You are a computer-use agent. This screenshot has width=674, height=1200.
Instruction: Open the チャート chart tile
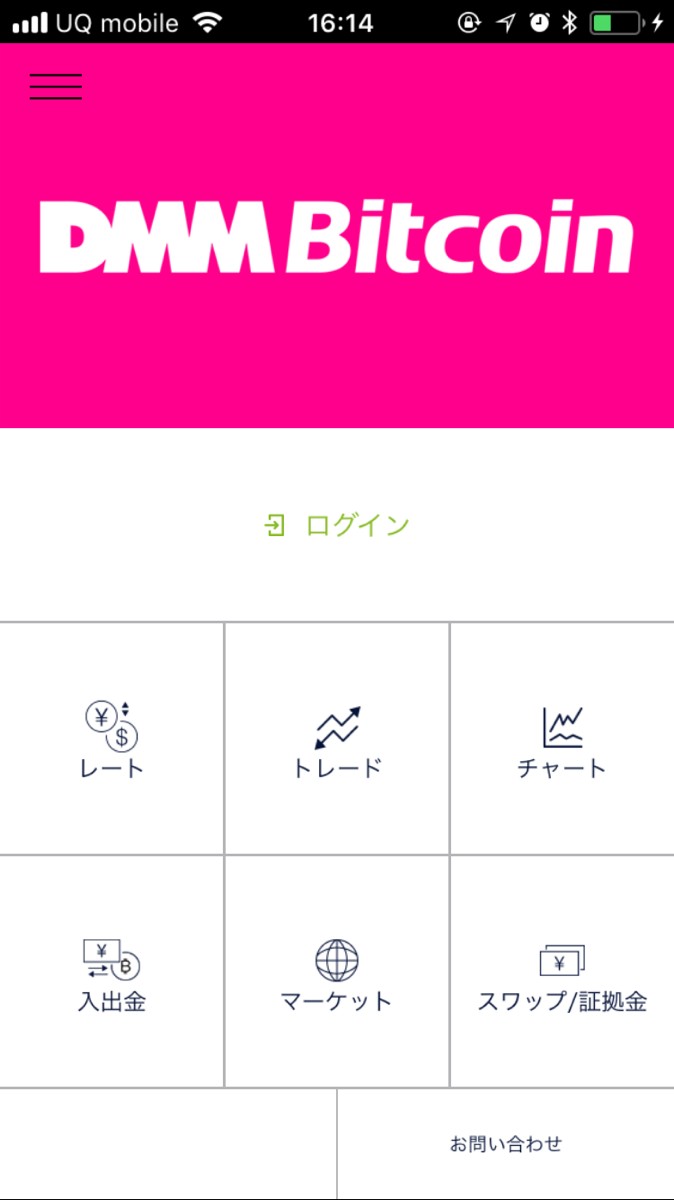click(x=562, y=740)
